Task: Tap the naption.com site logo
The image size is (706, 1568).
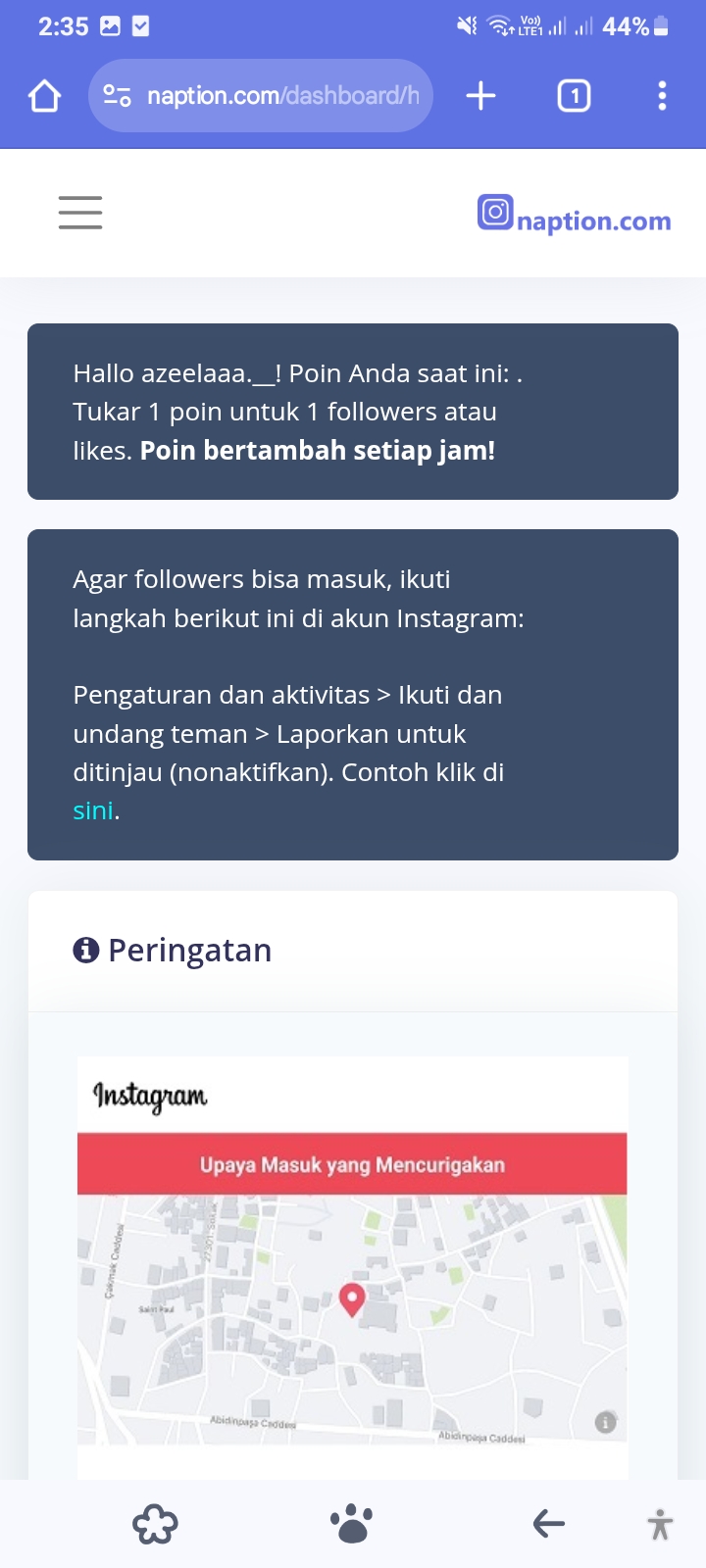Action: click(575, 216)
